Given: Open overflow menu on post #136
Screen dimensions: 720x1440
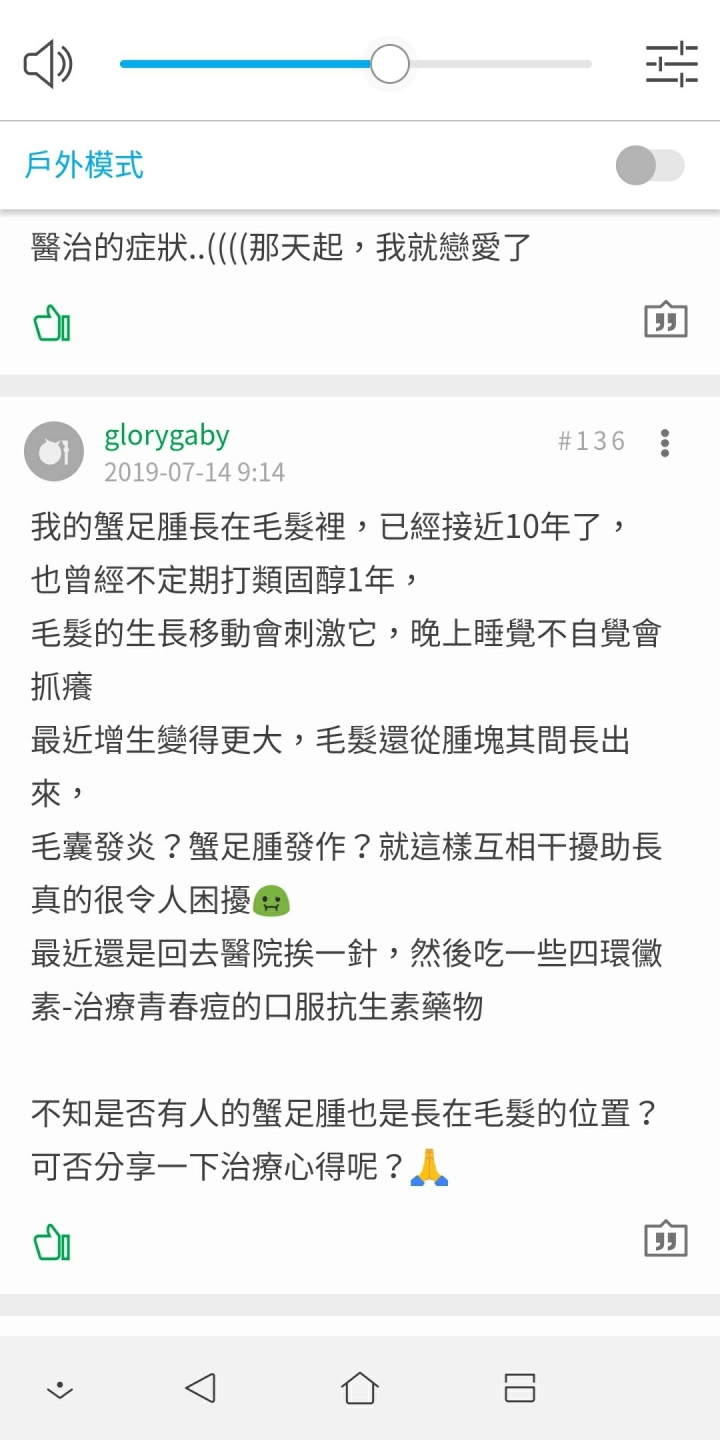Looking at the screenshot, I should 665,442.
